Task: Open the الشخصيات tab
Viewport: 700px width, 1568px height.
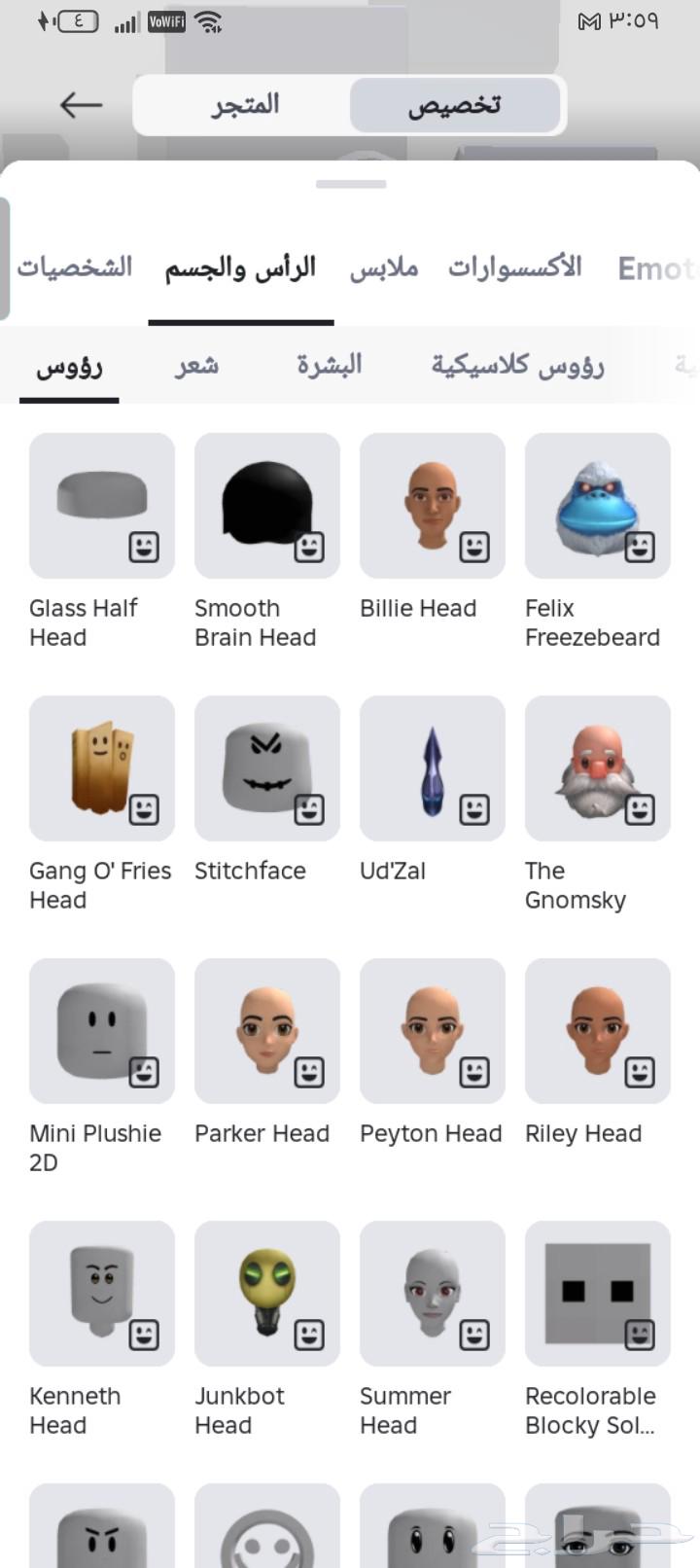Action: [x=75, y=267]
